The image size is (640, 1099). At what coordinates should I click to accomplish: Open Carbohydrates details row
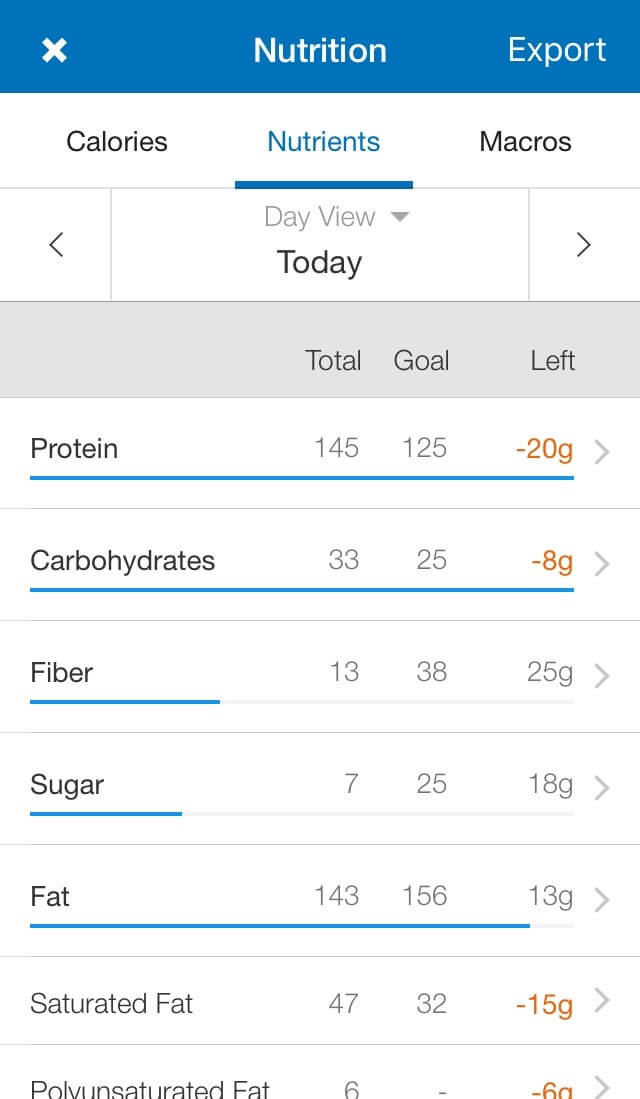320,564
